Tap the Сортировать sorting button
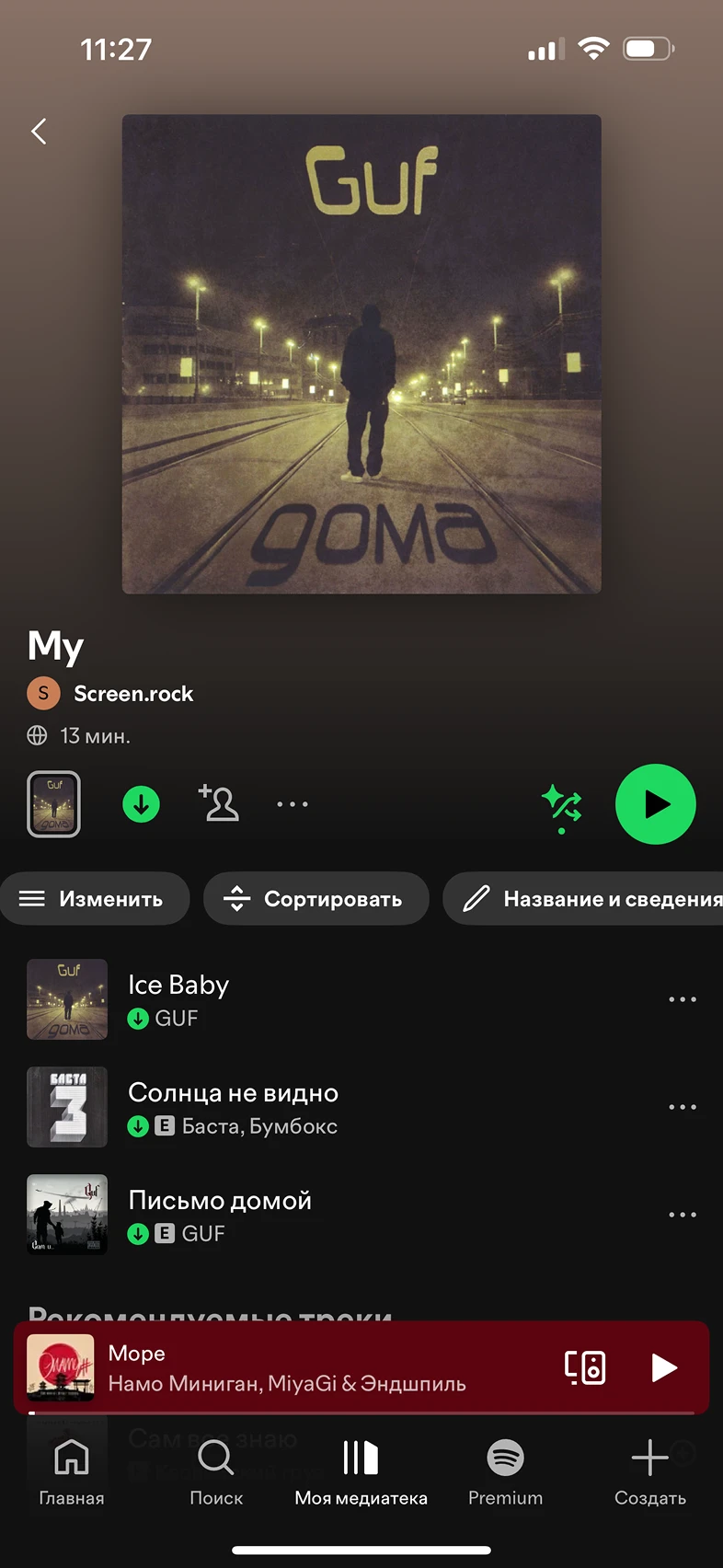Screen dimensions: 723x1568 [316, 899]
